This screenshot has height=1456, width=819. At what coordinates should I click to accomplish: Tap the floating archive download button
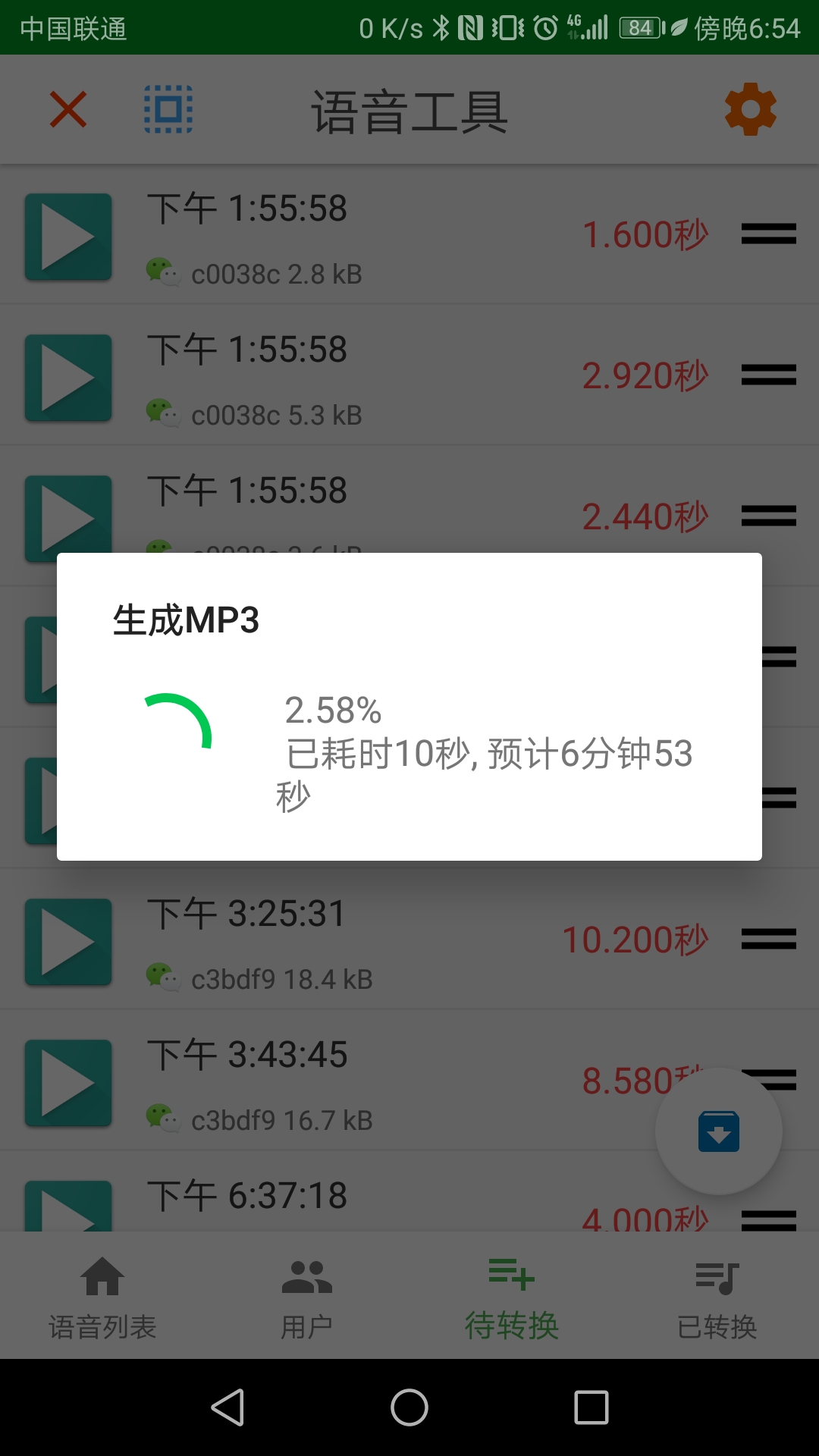[719, 1131]
